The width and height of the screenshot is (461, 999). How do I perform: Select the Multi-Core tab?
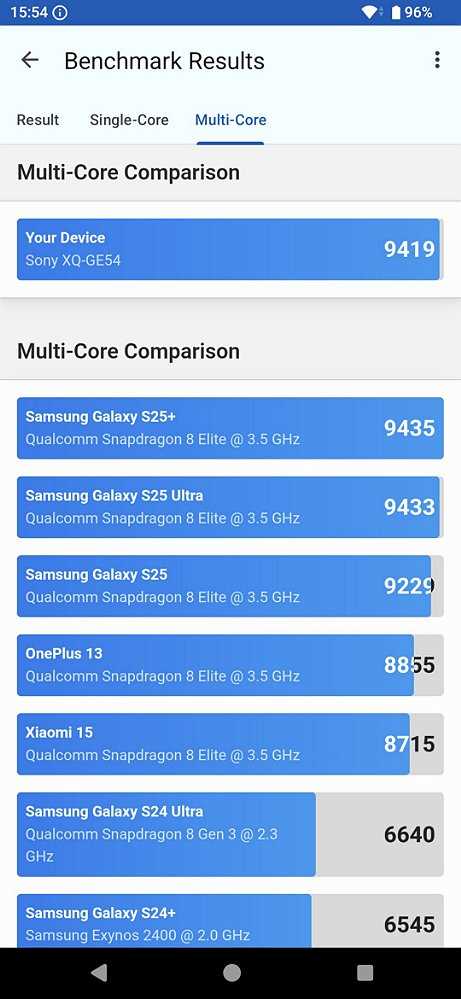(230, 120)
